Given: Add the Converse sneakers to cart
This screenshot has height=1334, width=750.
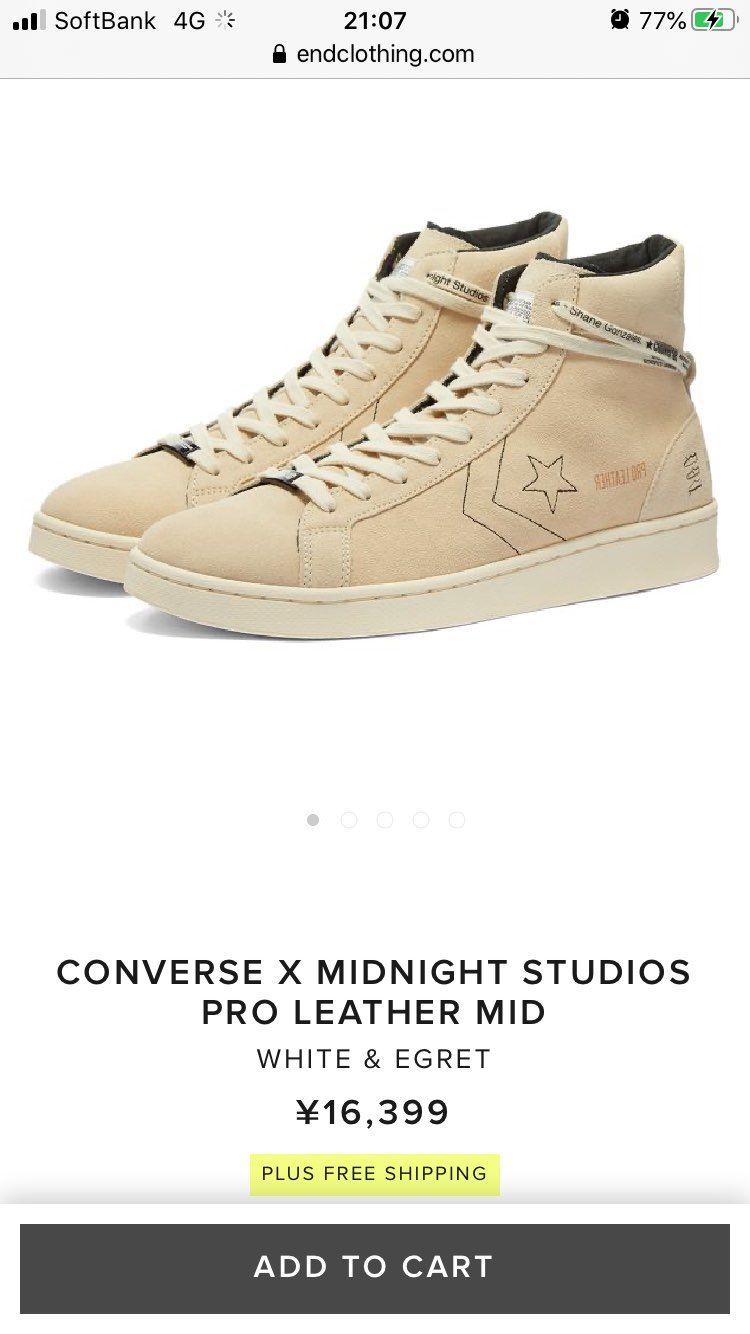Looking at the screenshot, I should click(x=374, y=1267).
